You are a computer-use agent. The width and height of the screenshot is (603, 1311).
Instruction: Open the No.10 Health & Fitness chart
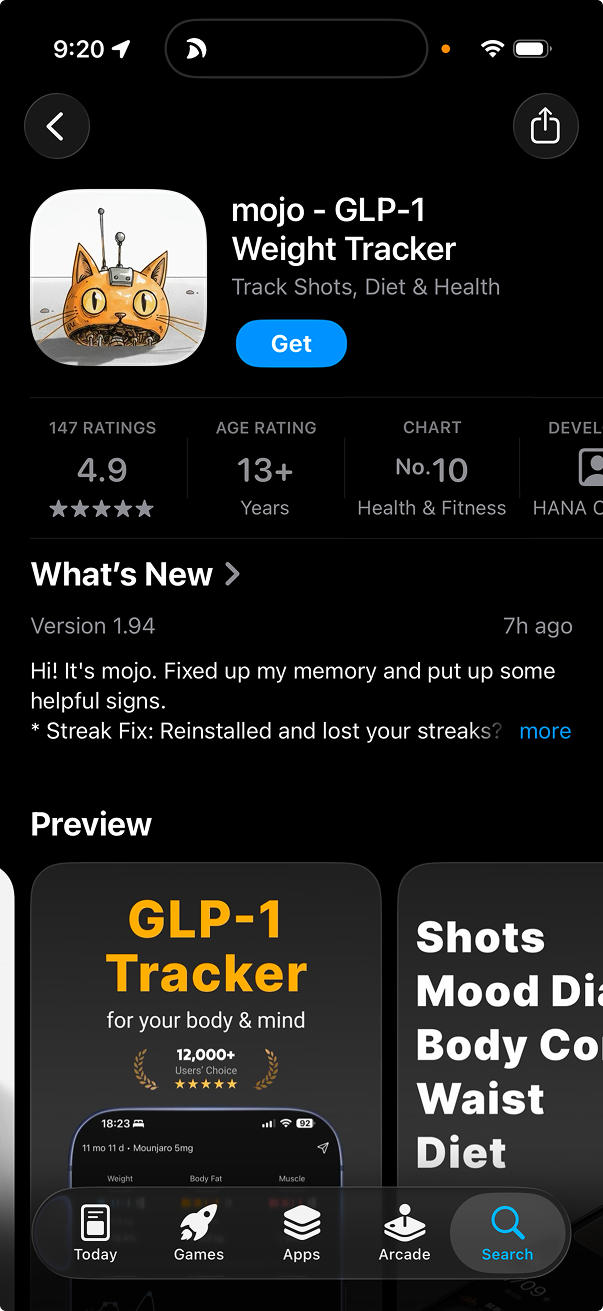[432, 468]
